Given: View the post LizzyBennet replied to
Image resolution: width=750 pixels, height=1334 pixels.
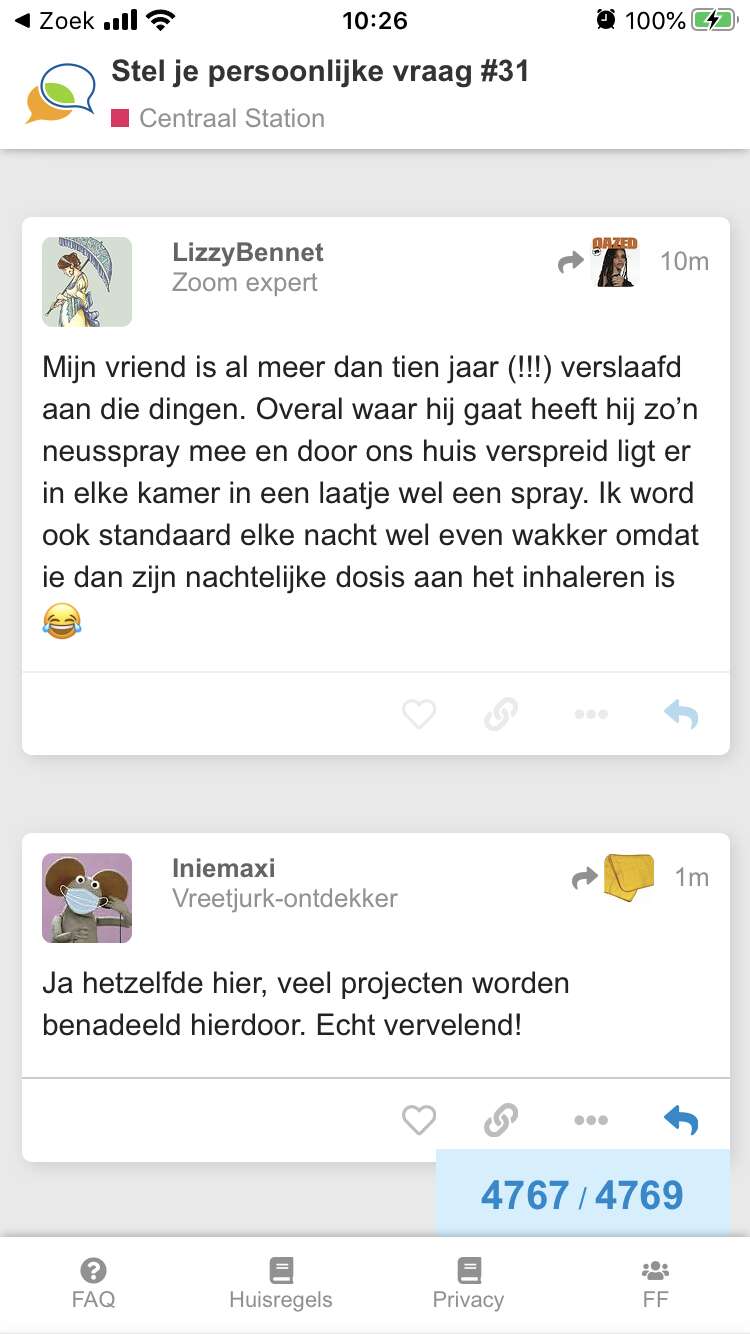Looking at the screenshot, I should (x=599, y=263).
